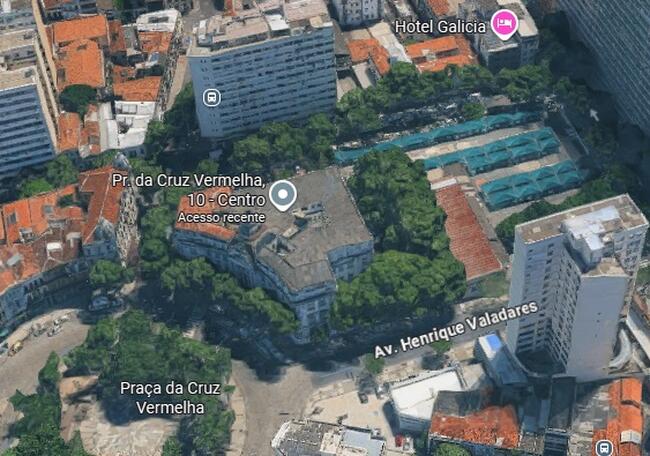Select the bus stop icon beside the blue tower
The height and width of the screenshot is (456, 650).
pos(212,98)
